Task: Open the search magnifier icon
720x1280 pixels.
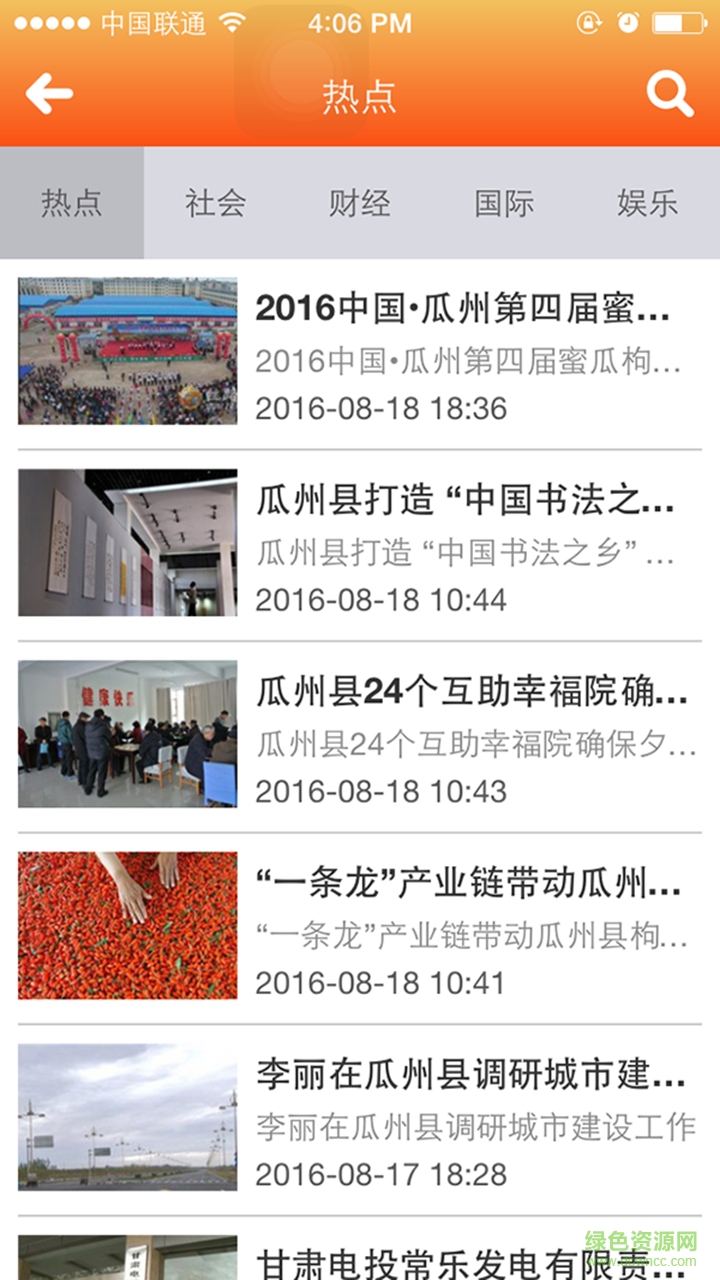Action: tap(669, 95)
